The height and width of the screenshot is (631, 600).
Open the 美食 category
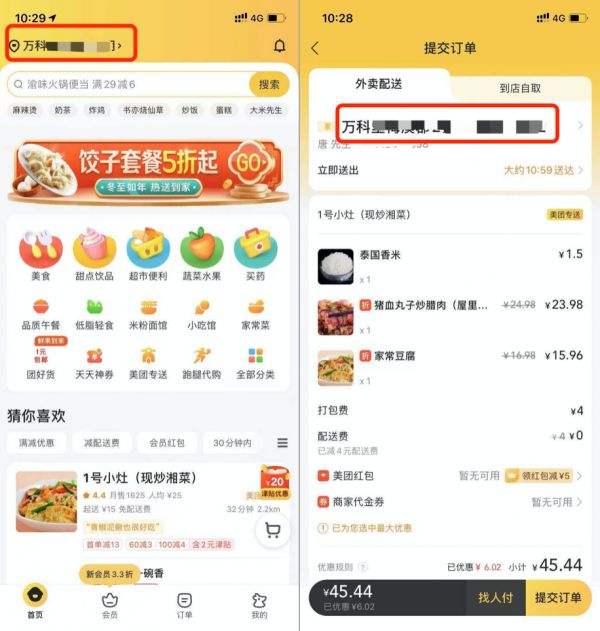tap(40, 256)
